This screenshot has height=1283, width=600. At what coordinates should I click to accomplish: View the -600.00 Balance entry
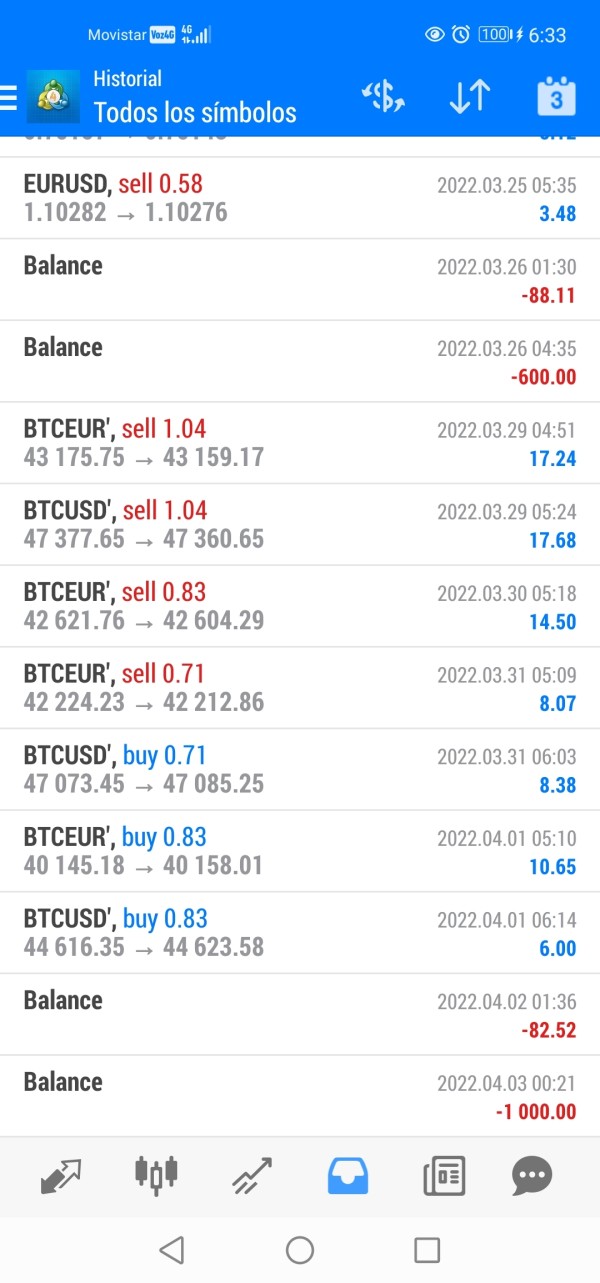click(x=300, y=361)
